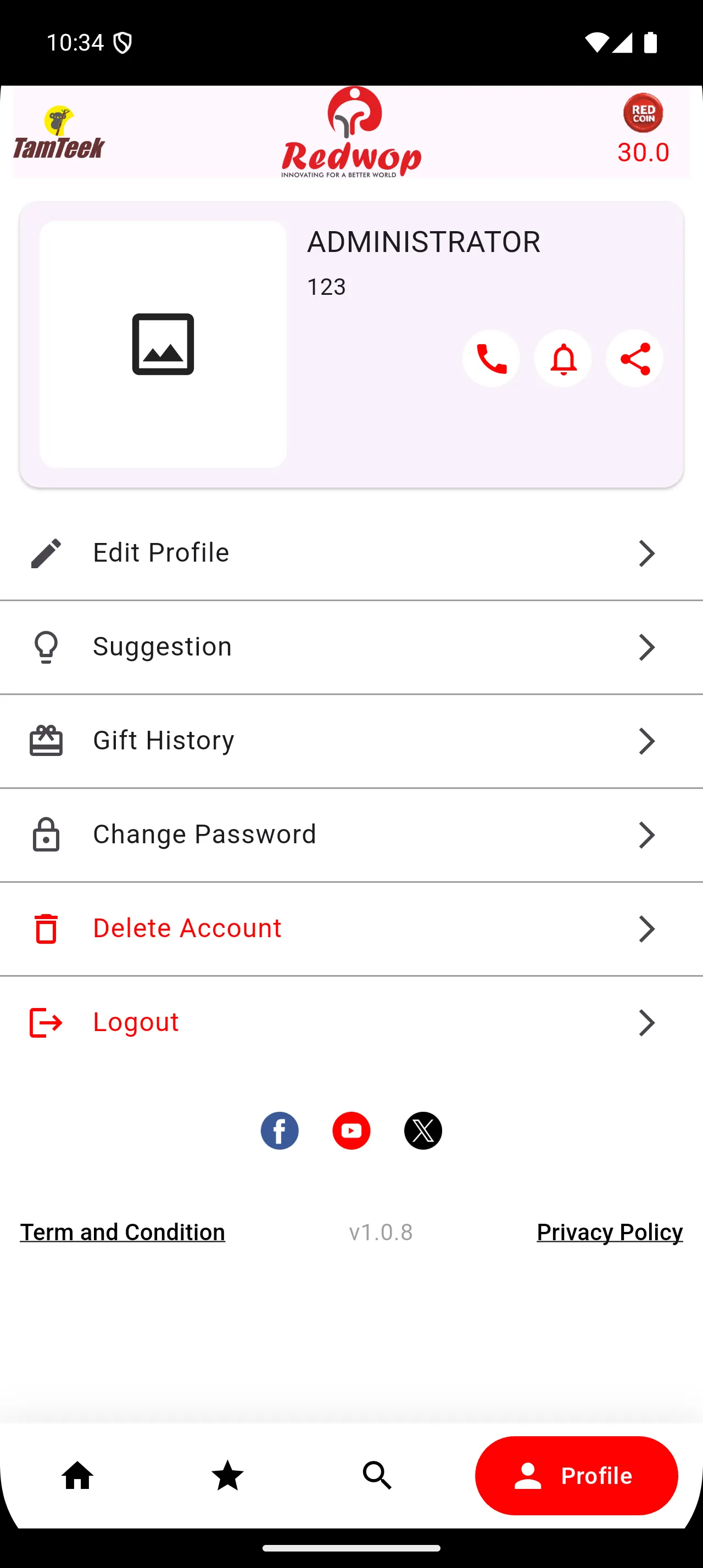Open the YouTube social icon
The image size is (703, 1568).
pos(351,1130)
